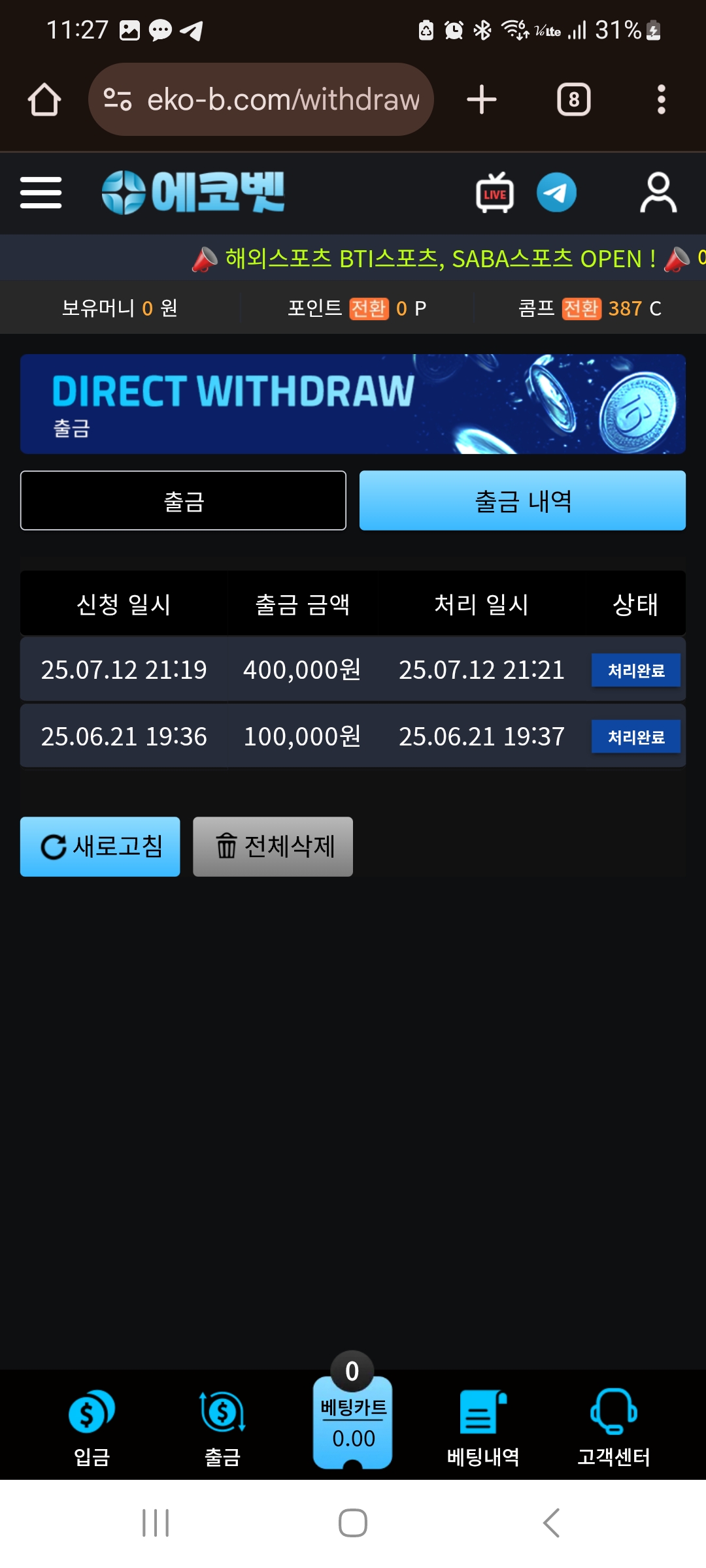Switch to the 출금 tab

coord(183,500)
